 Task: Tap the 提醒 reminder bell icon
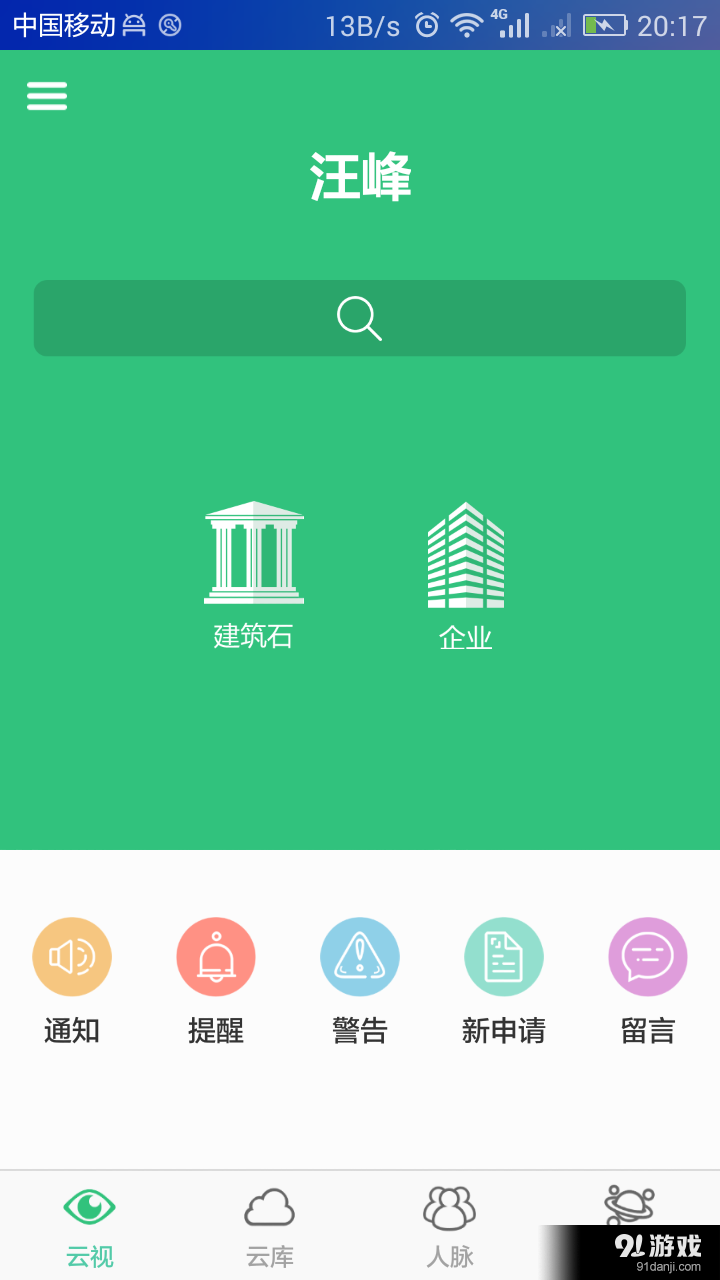pyautogui.click(x=216, y=956)
